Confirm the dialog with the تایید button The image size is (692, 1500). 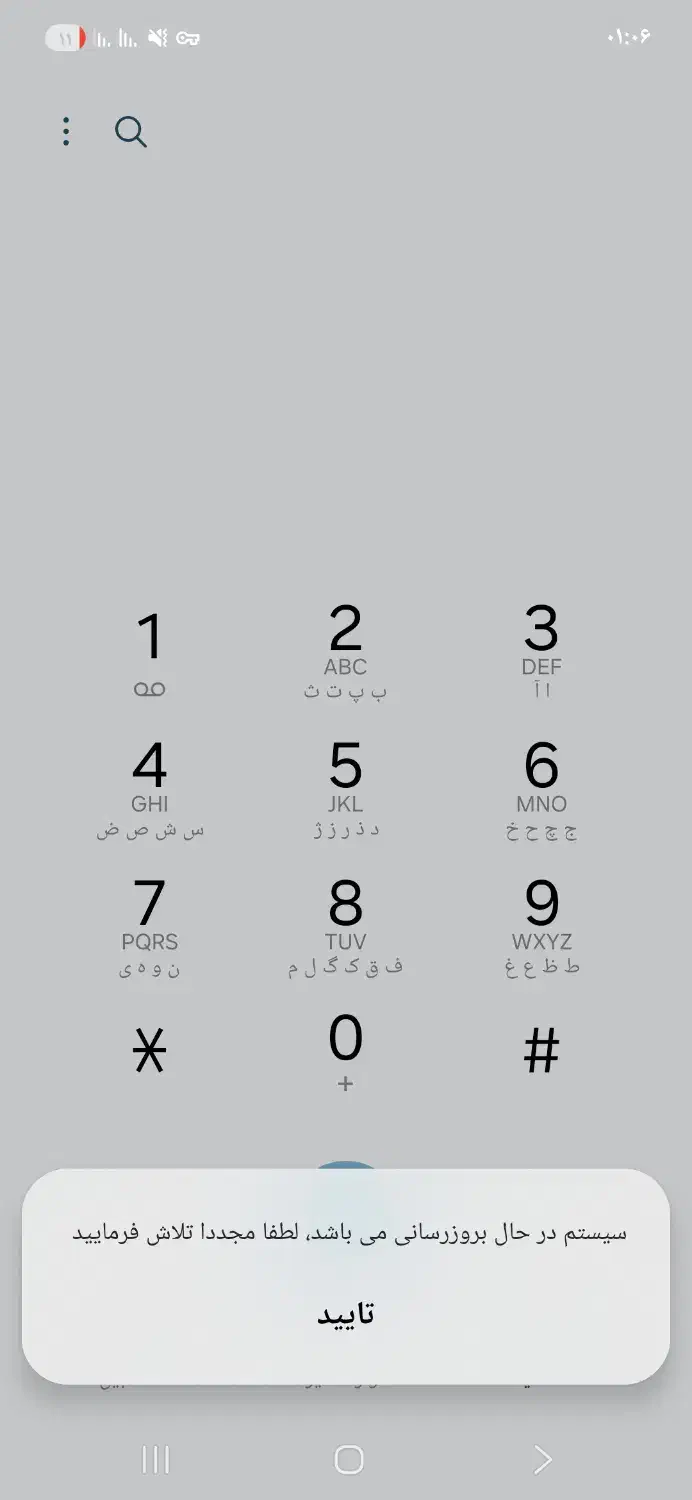(345, 1313)
